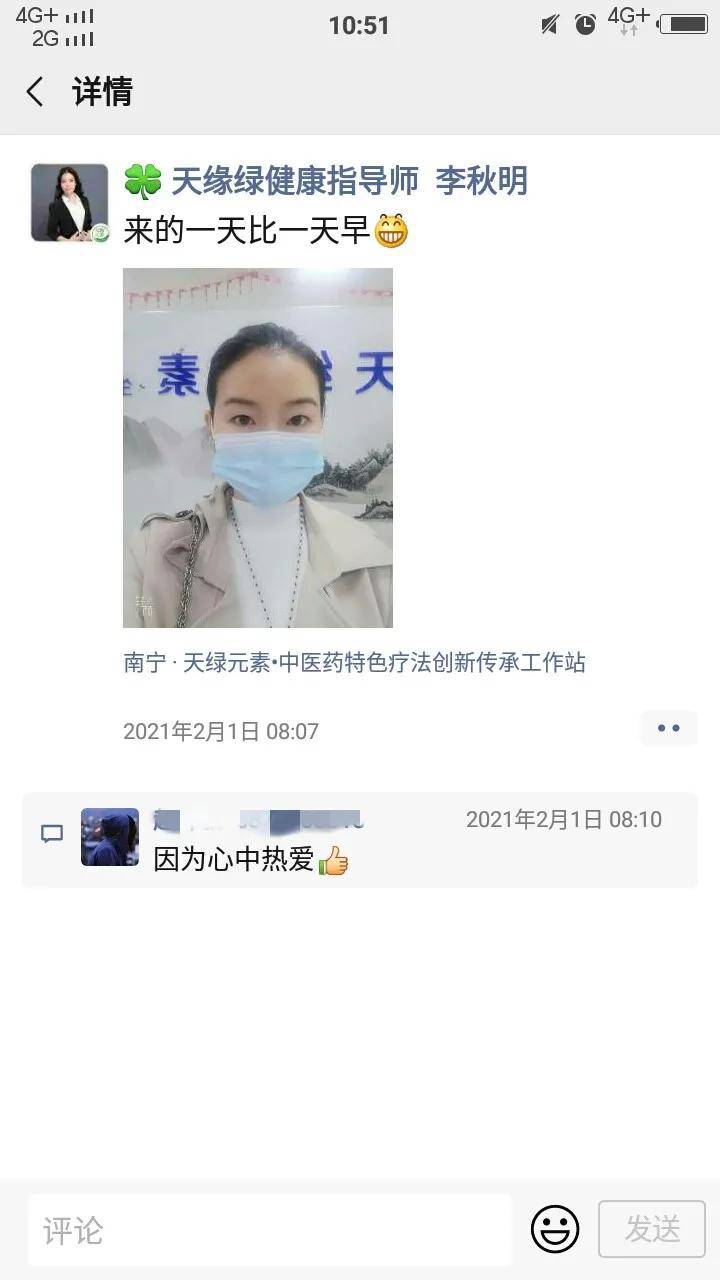720x1280 pixels.
Task: Open profile name 天缘绿健康指导师 李秋明
Action: (348, 181)
